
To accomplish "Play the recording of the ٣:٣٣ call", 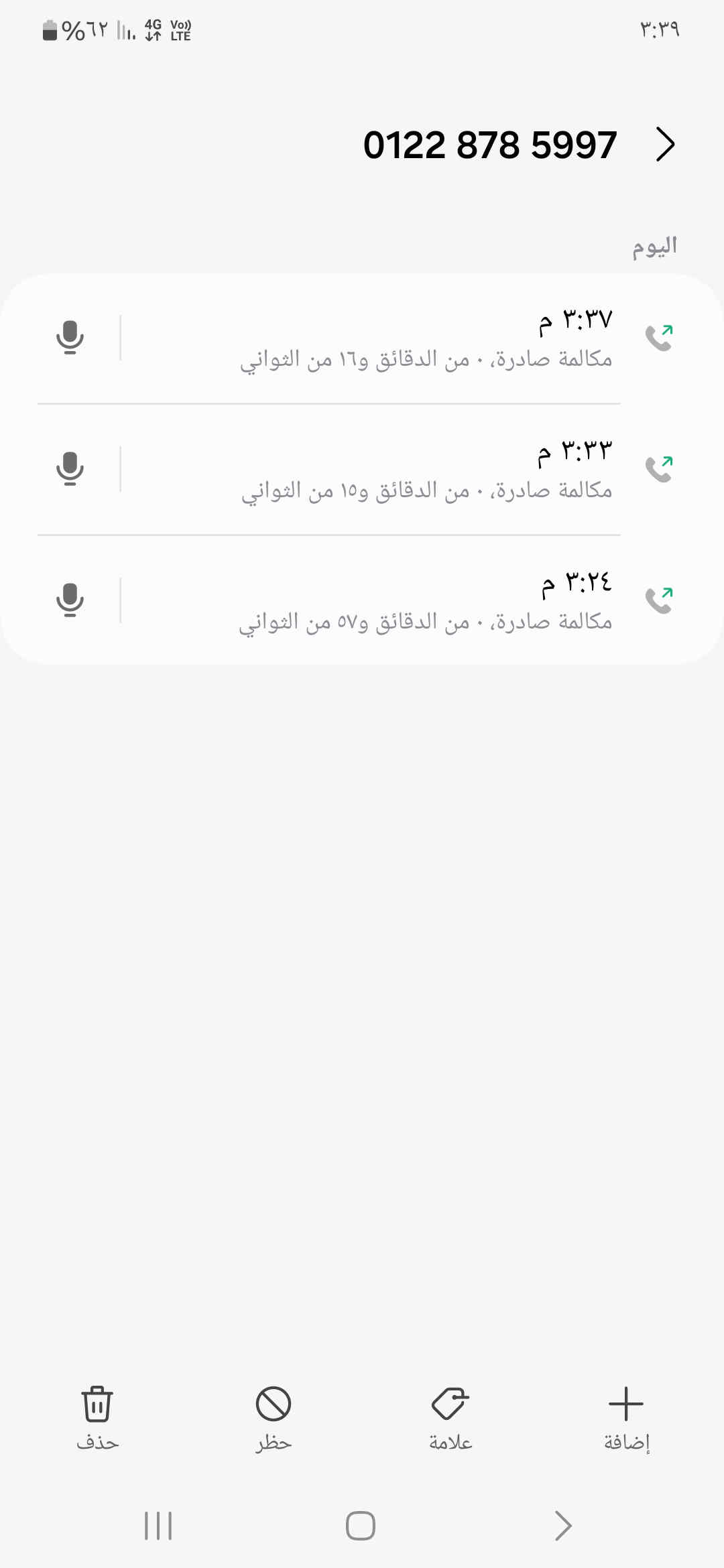I will pyautogui.click(x=70, y=468).
